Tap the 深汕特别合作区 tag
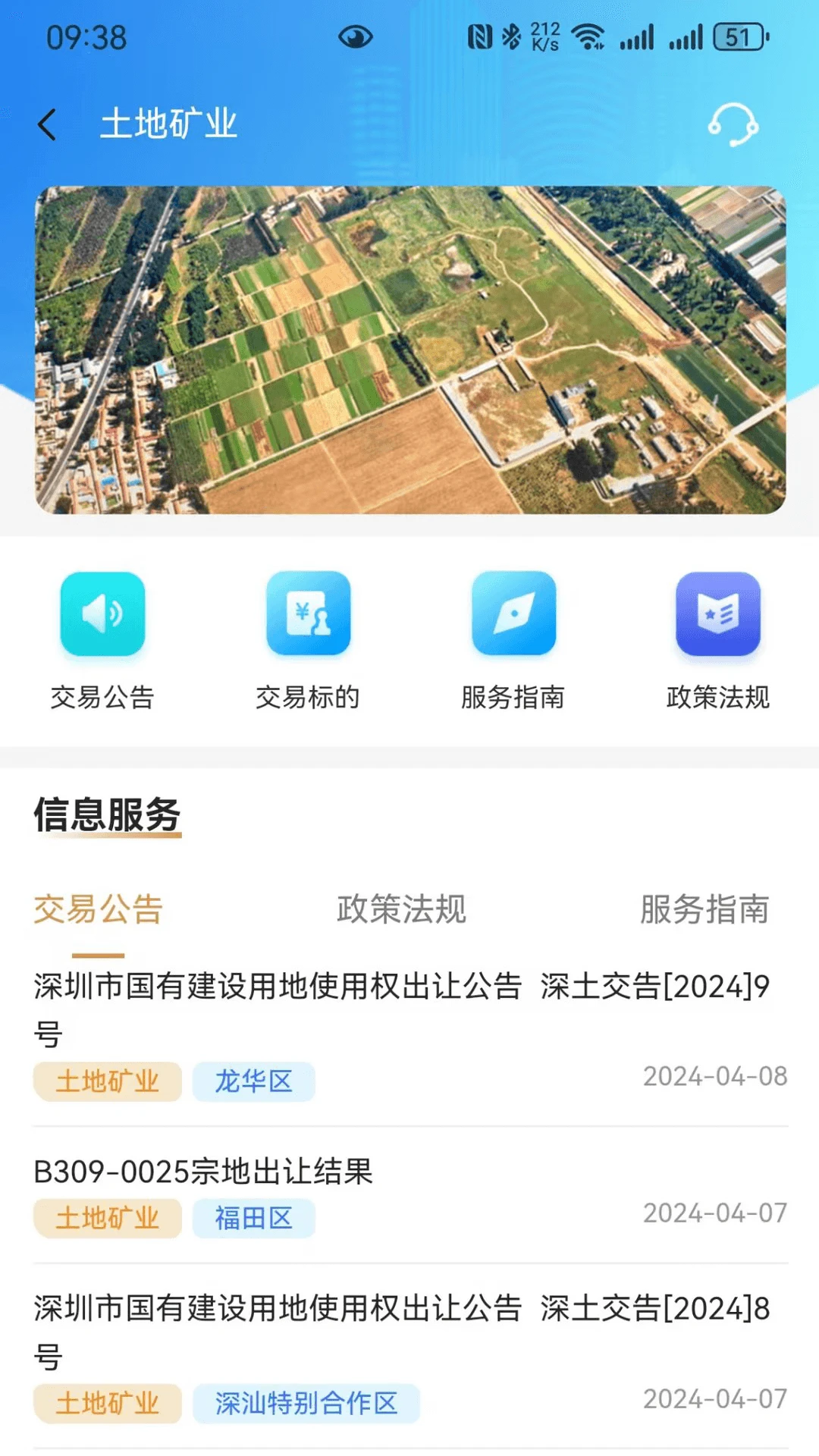 tap(306, 1403)
